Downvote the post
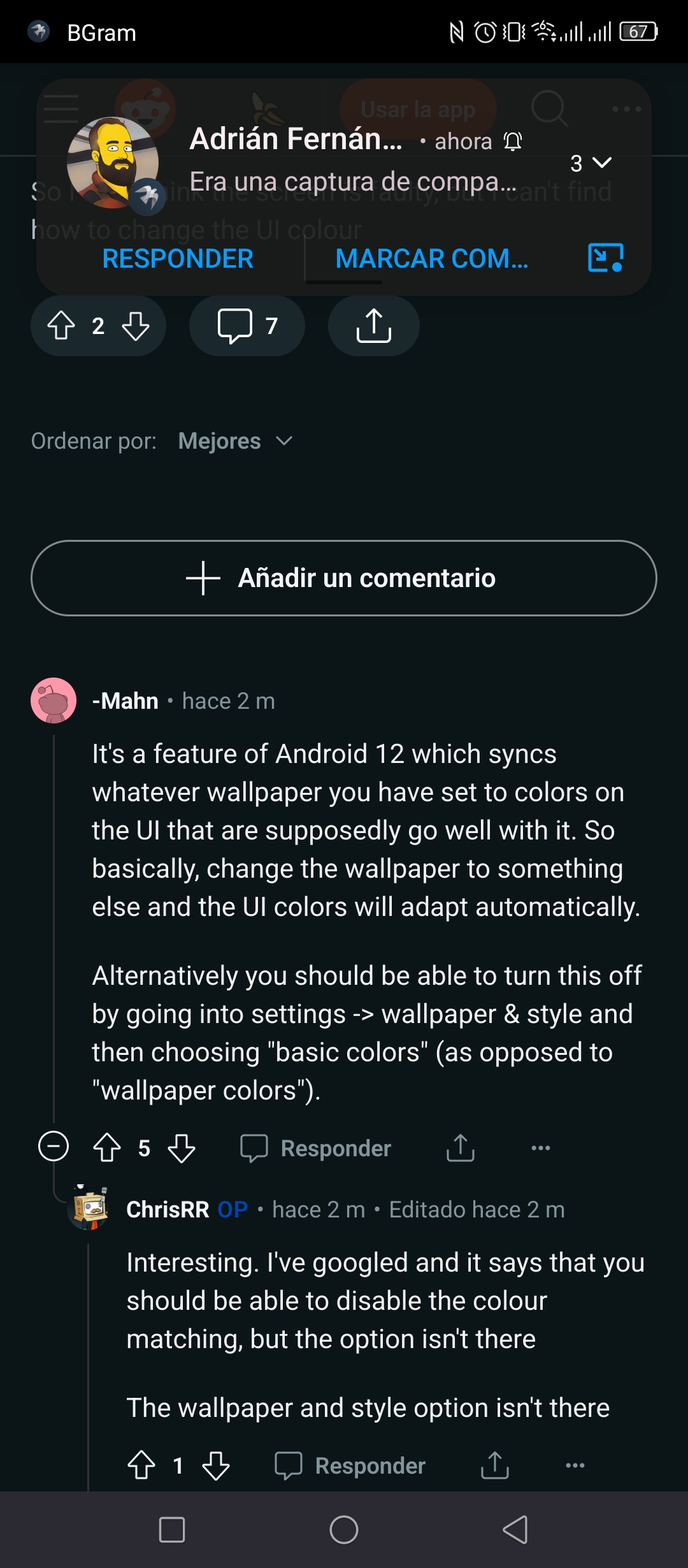This screenshot has width=688, height=1568. pos(136,326)
